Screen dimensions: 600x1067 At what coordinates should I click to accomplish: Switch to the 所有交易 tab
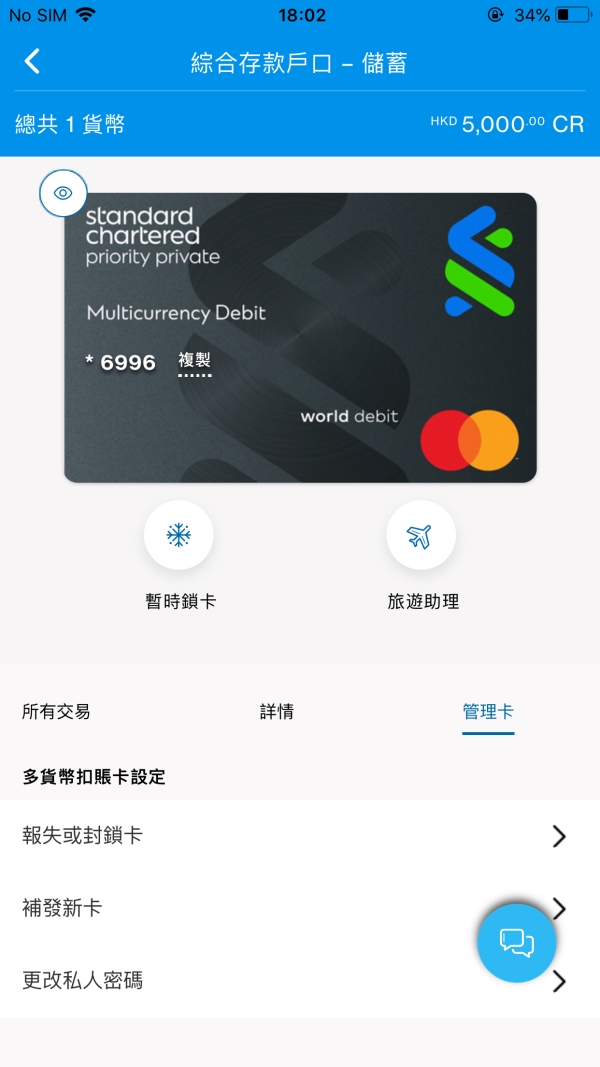57,712
